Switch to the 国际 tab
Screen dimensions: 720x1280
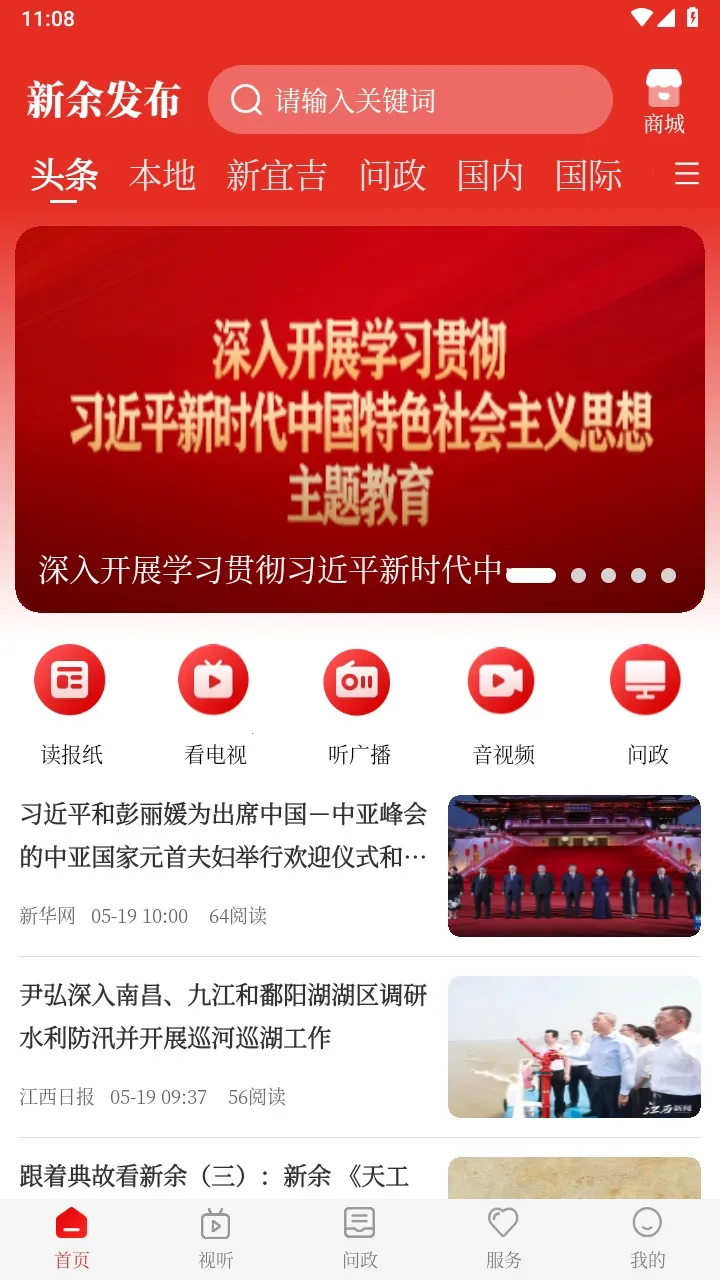[x=588, y=176]
